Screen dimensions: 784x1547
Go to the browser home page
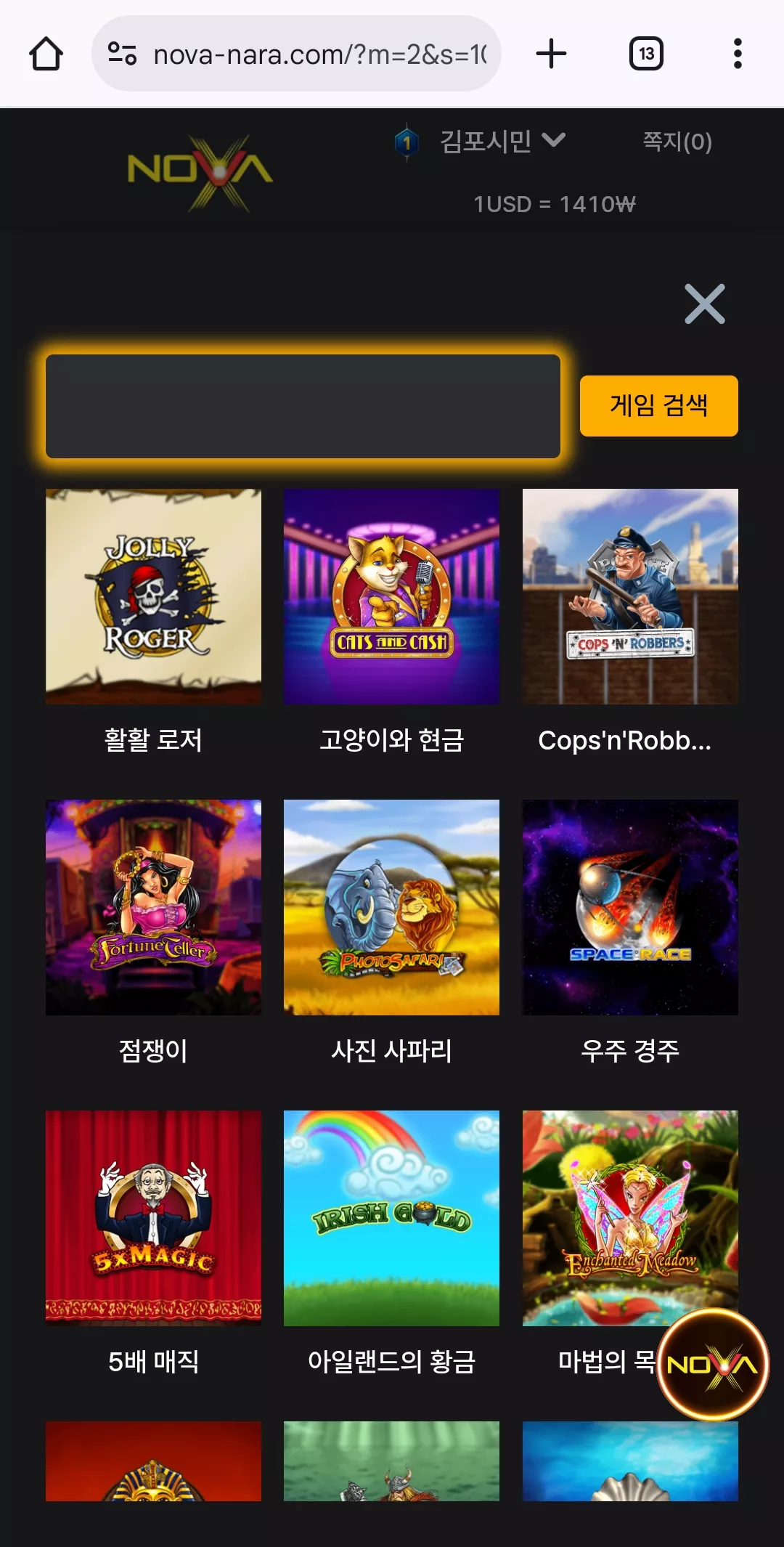click(x=46, y=54)
